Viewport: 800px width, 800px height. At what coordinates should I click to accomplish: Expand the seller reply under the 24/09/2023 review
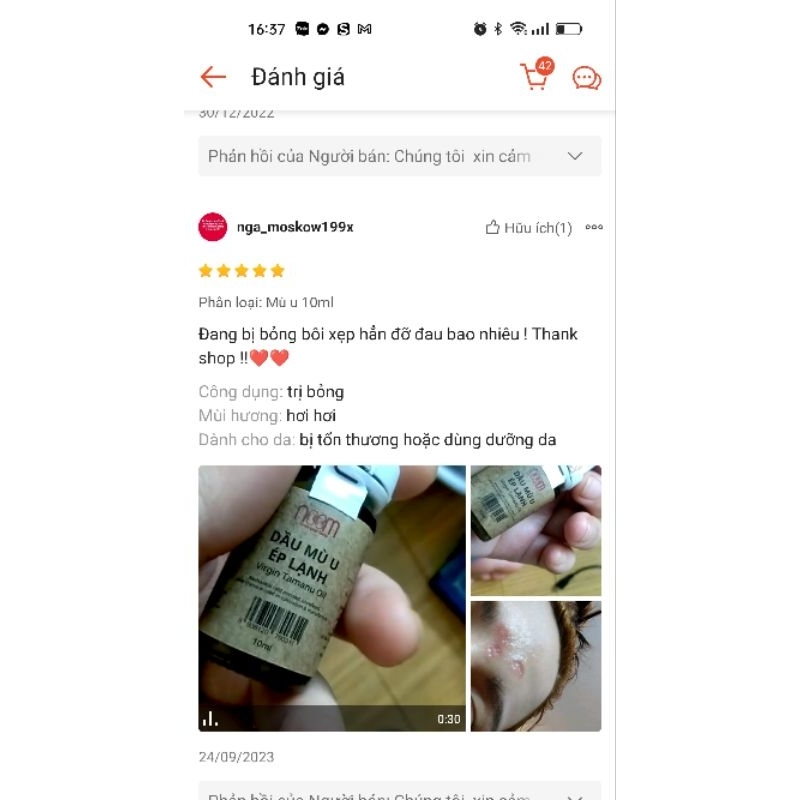[x=575, y=794]
